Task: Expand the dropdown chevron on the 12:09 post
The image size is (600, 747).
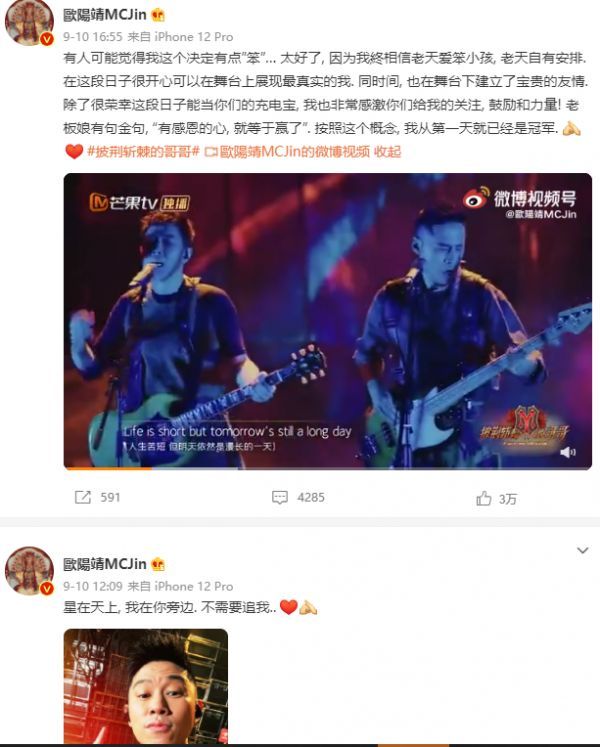Action: (x=583, y=551)
